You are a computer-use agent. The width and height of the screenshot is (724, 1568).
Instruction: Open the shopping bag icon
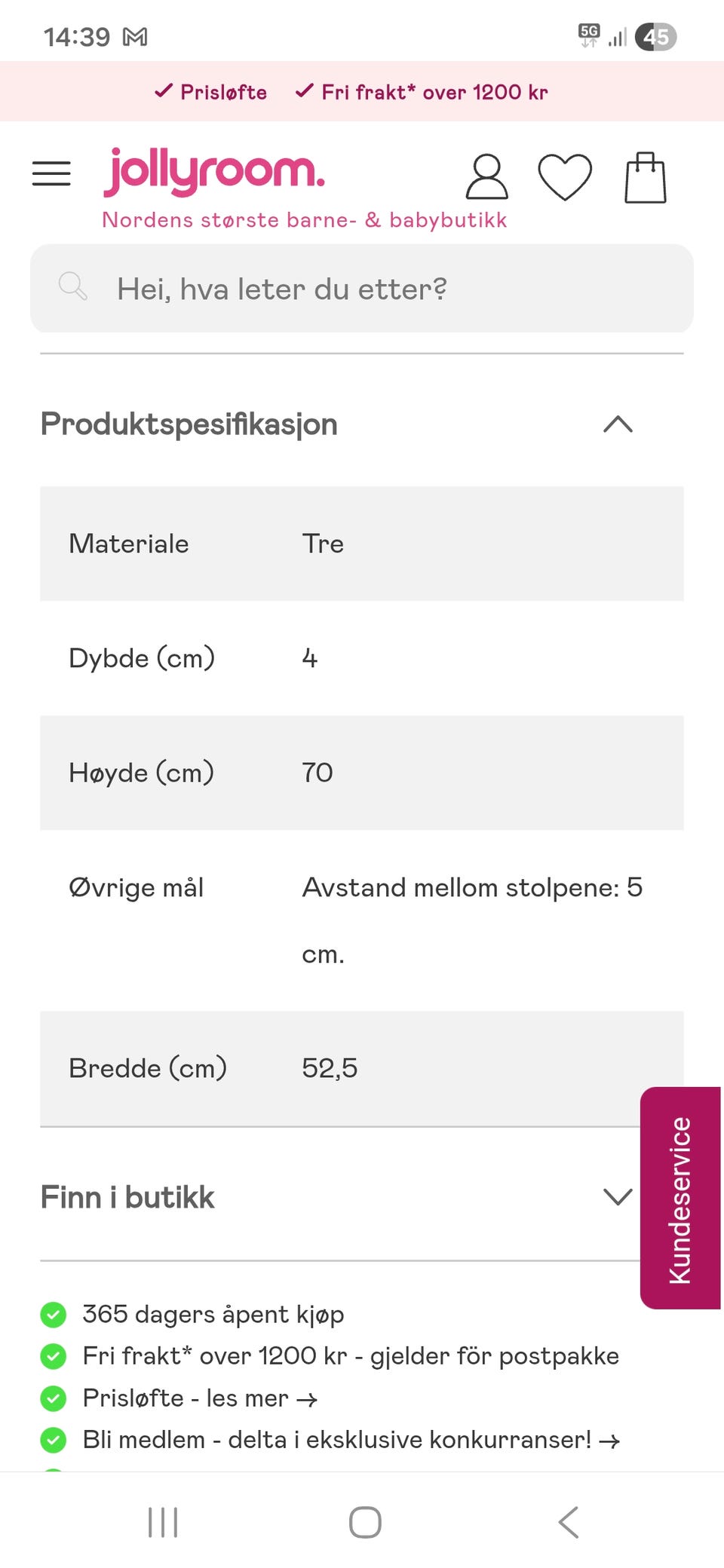[x=644, y=177]
